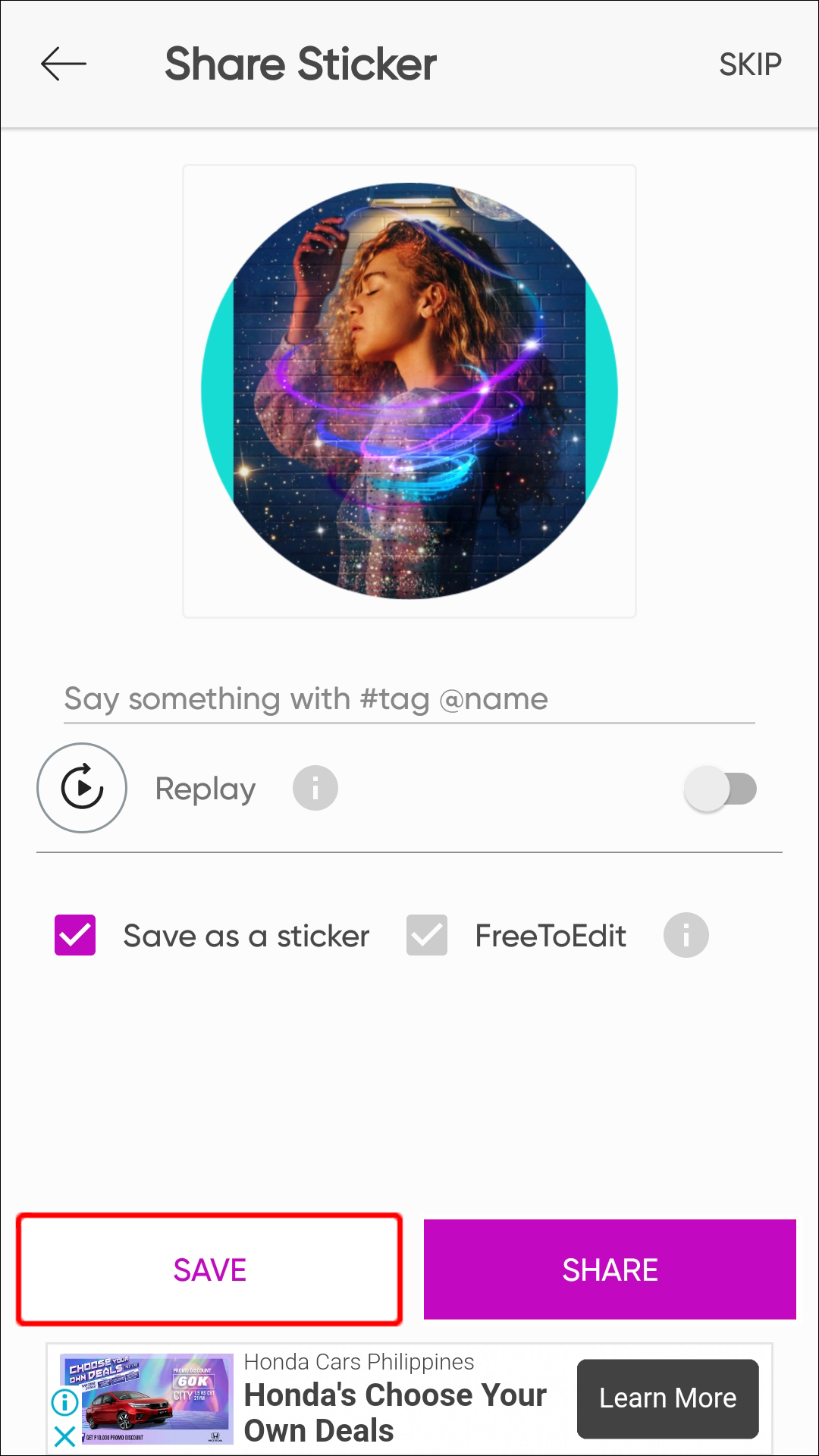Open the info icon beside FreeToEdit
The width and height of the screenshot is (819, 1456).
pos(686,935)
